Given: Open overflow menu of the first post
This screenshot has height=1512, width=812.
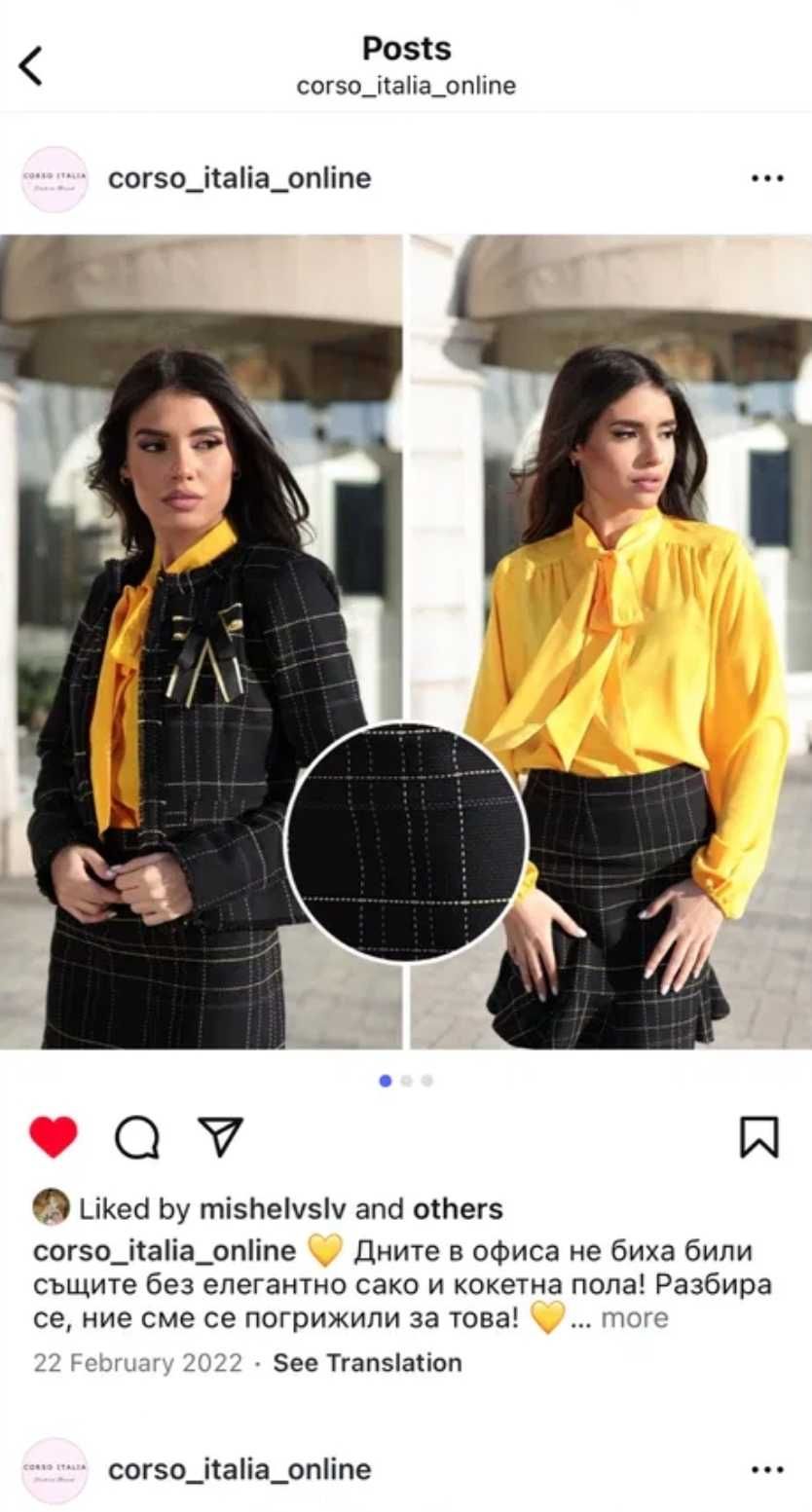Looking at the screenshot, I should click(767, 179).
